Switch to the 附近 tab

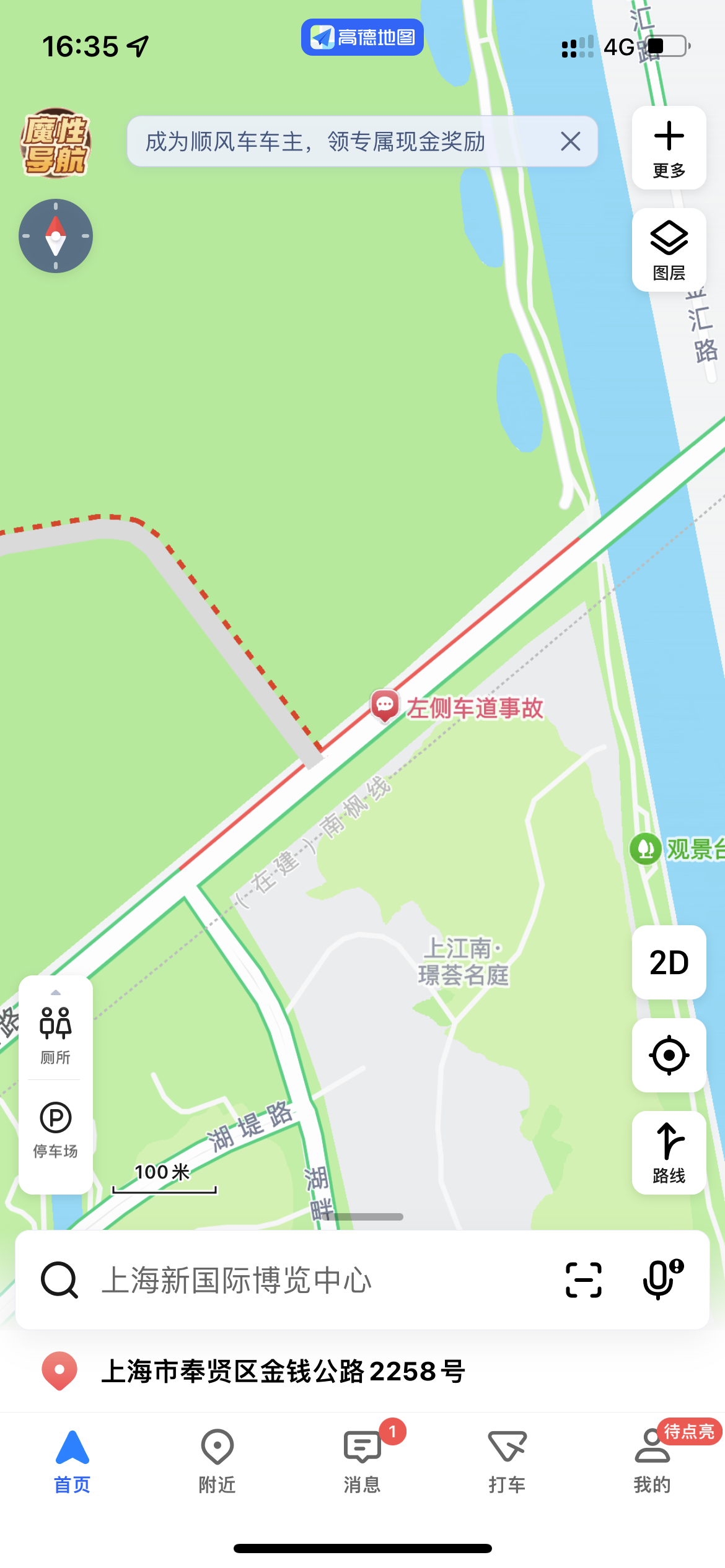pos(217,1460)
